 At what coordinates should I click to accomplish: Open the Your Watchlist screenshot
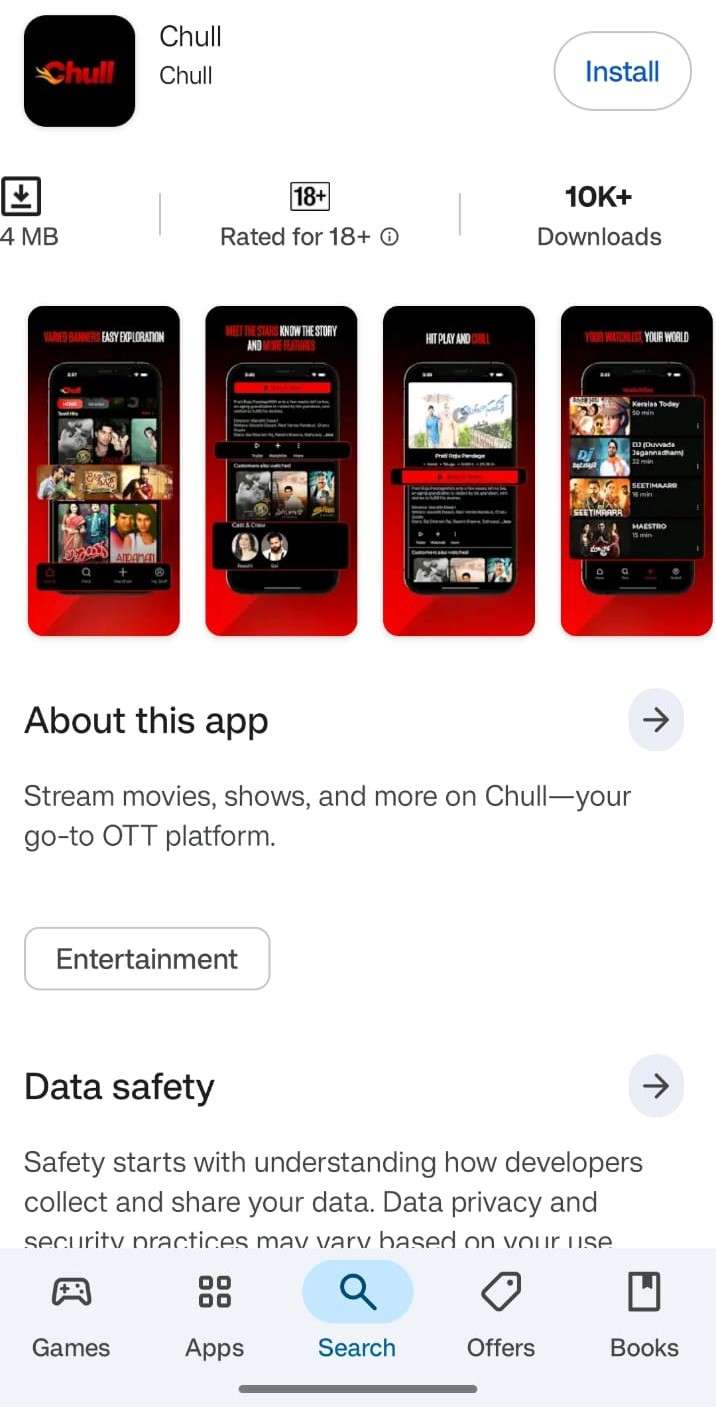coord(636,471)
